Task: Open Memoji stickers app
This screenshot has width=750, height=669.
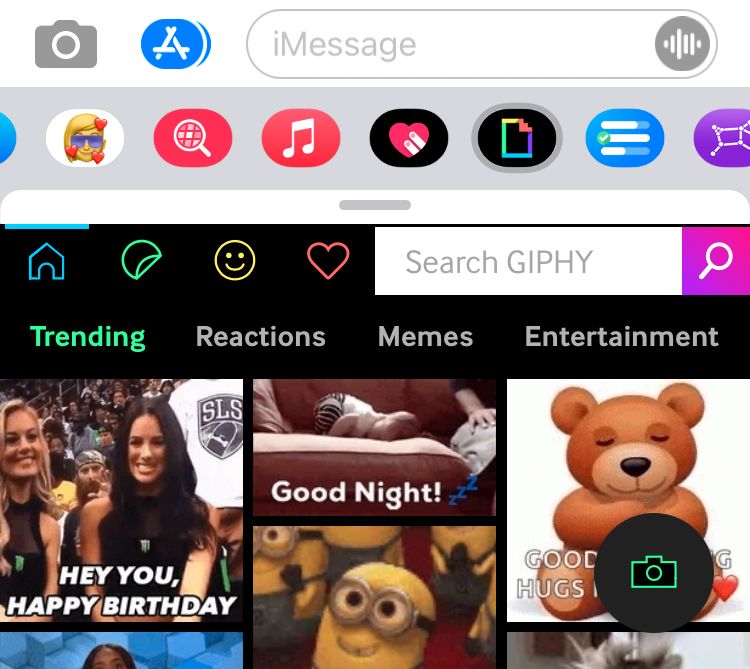Action: [x=85, y=137]
